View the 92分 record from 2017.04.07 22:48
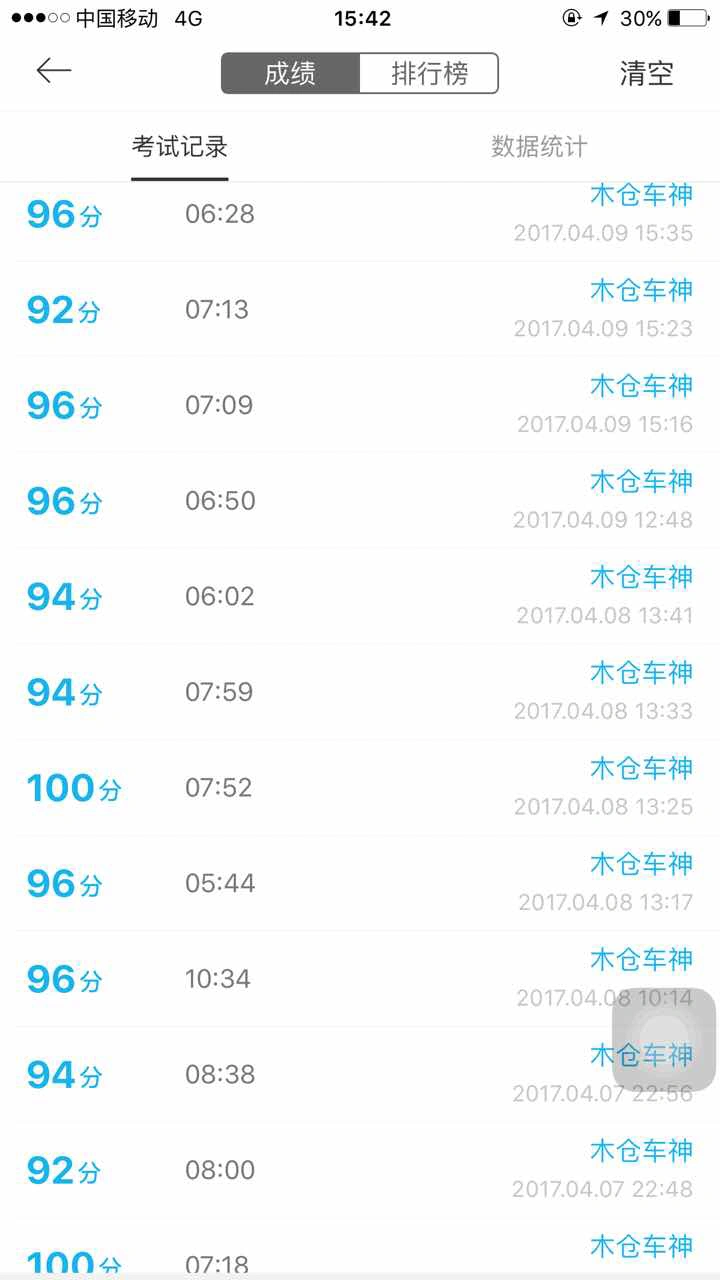 [x=360, y=1170]
